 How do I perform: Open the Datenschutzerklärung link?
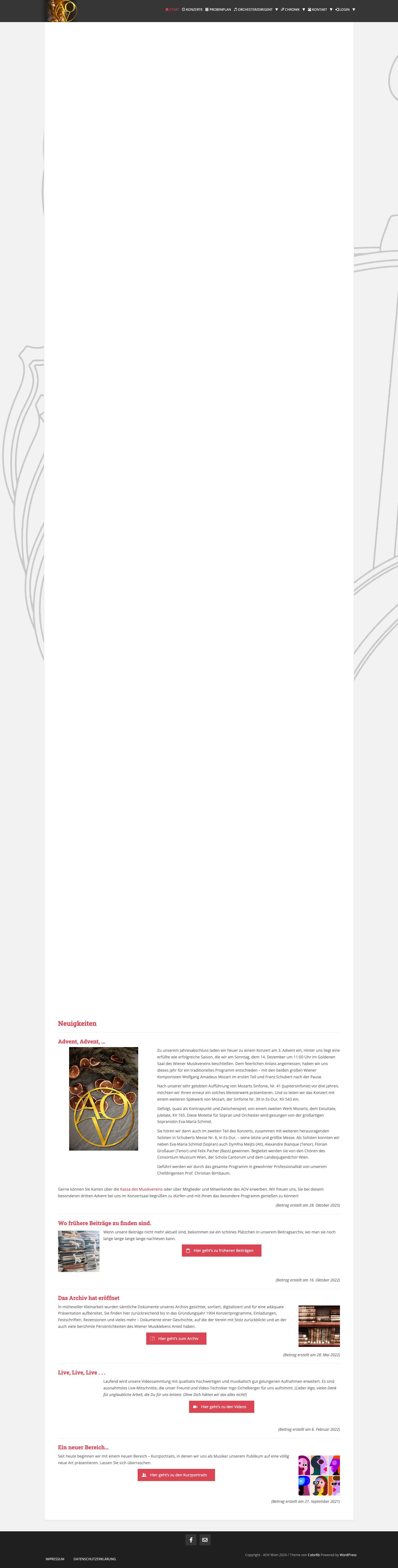point(95,1559)
